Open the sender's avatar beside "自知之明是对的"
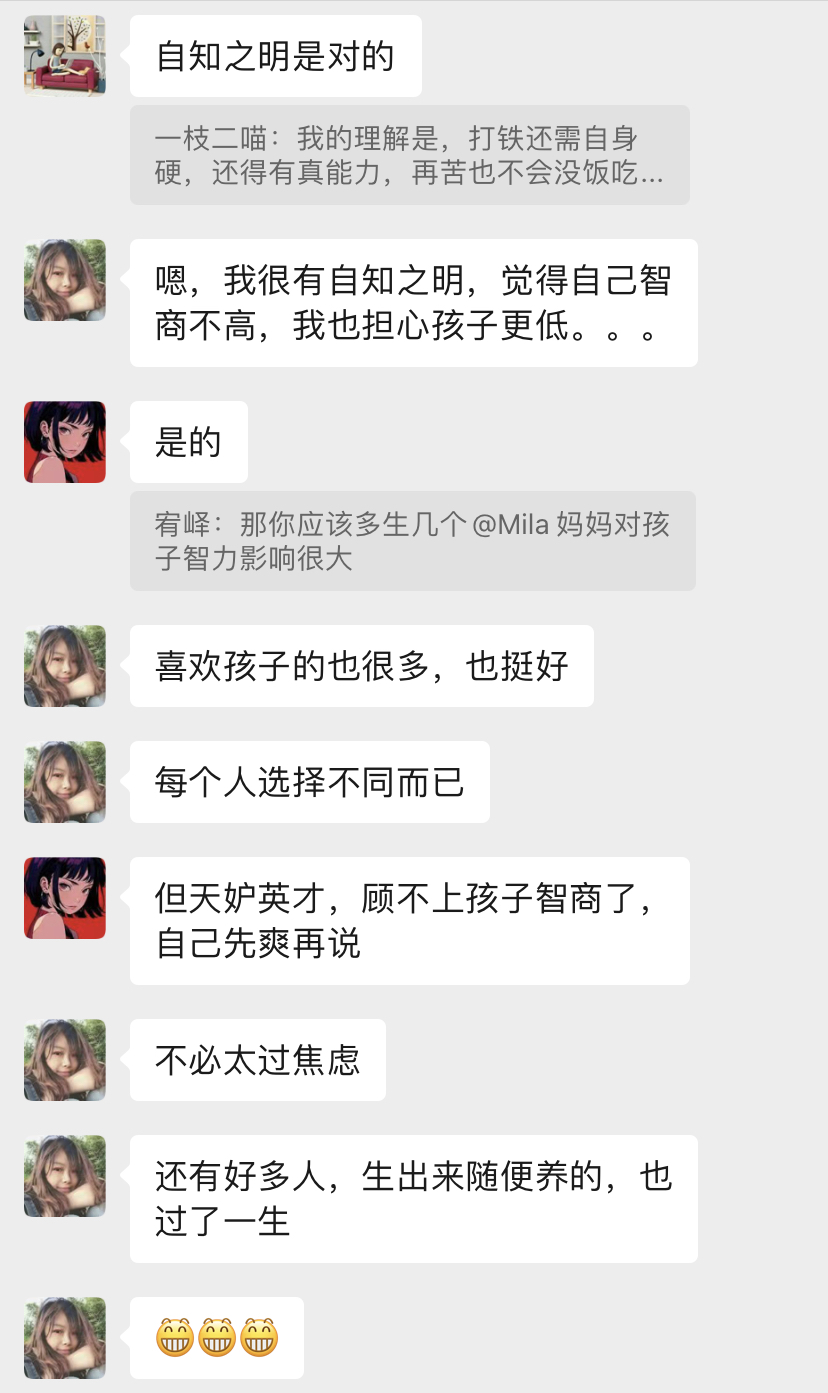 [x=65, y=56]
